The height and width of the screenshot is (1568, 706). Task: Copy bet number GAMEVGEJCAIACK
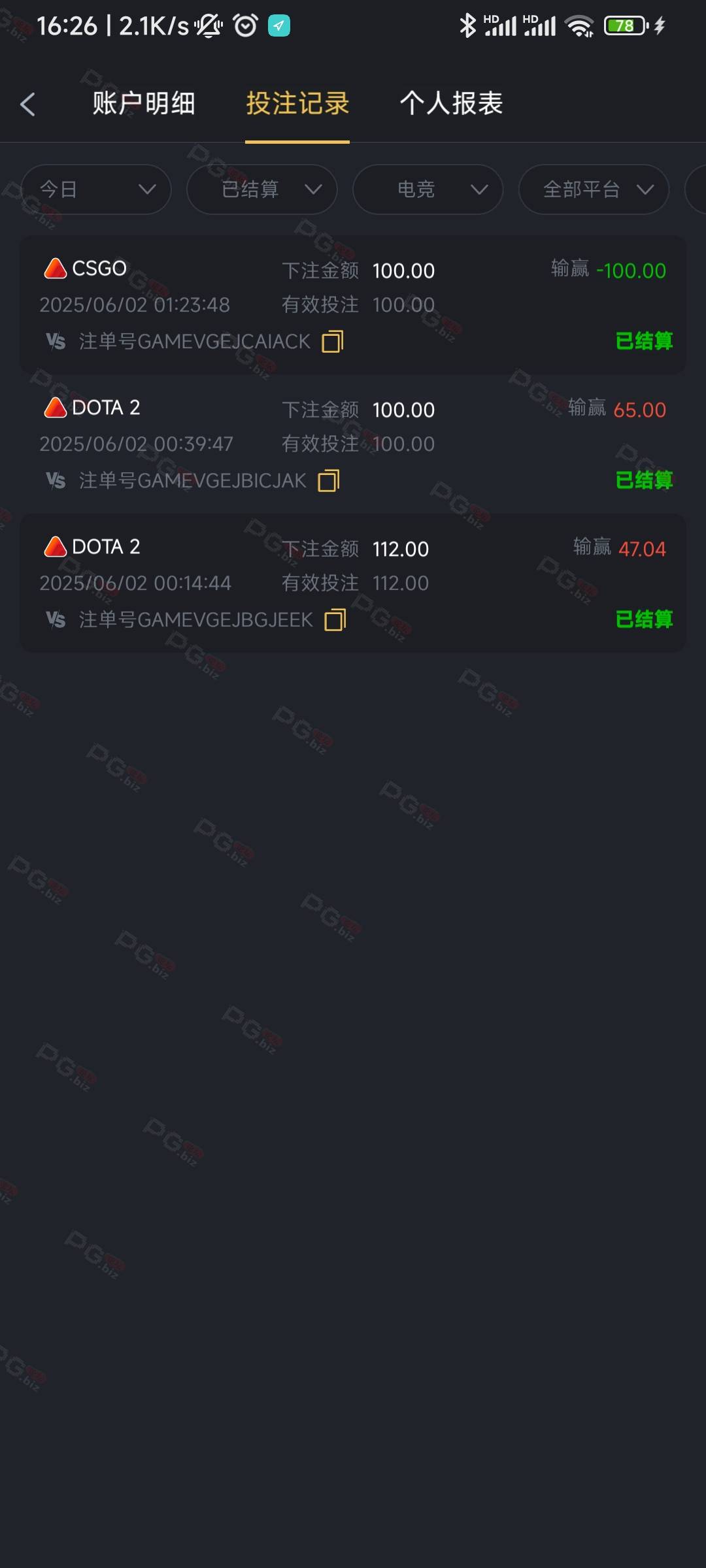(x=332, y=341)
